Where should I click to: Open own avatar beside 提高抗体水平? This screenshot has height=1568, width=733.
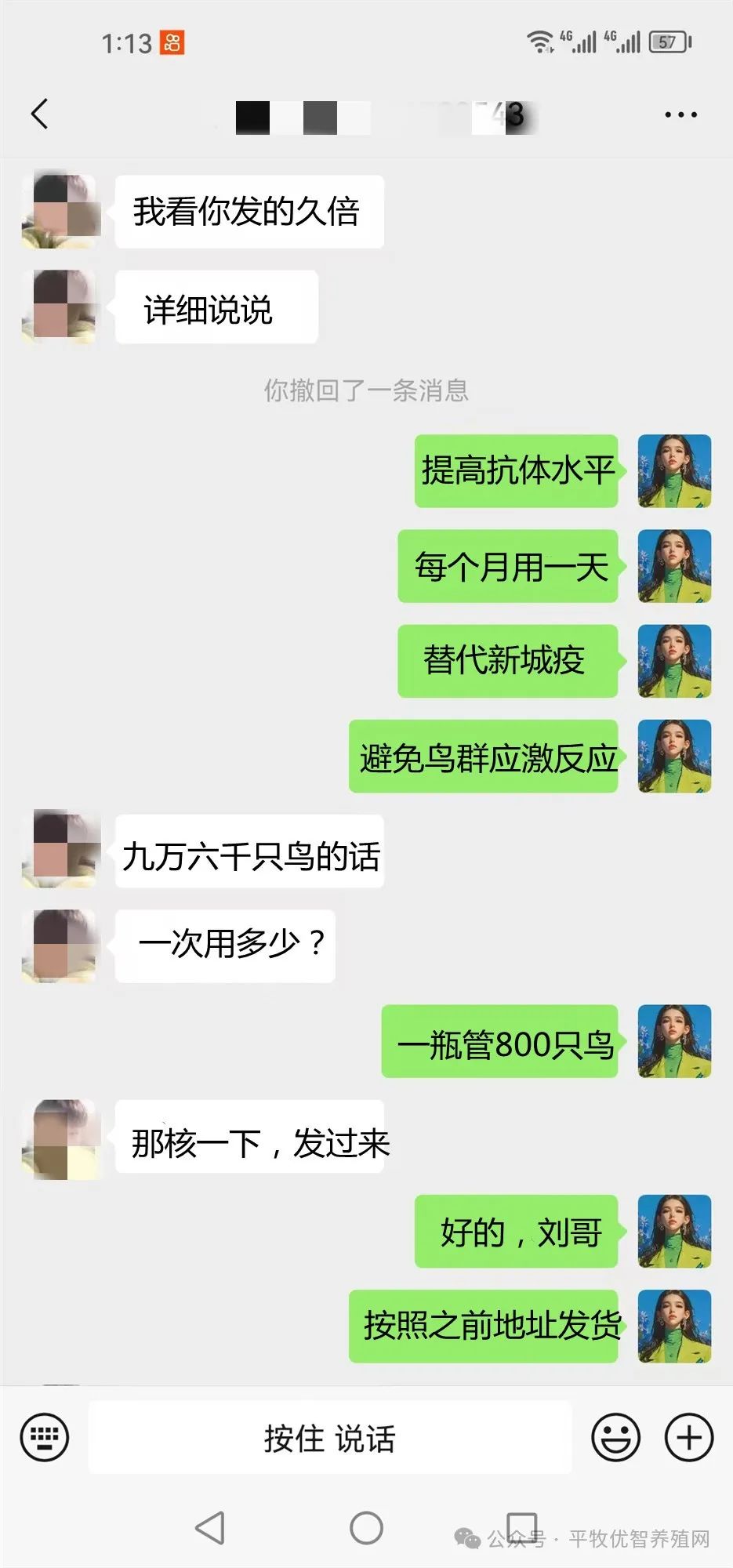tap(674, 470)
